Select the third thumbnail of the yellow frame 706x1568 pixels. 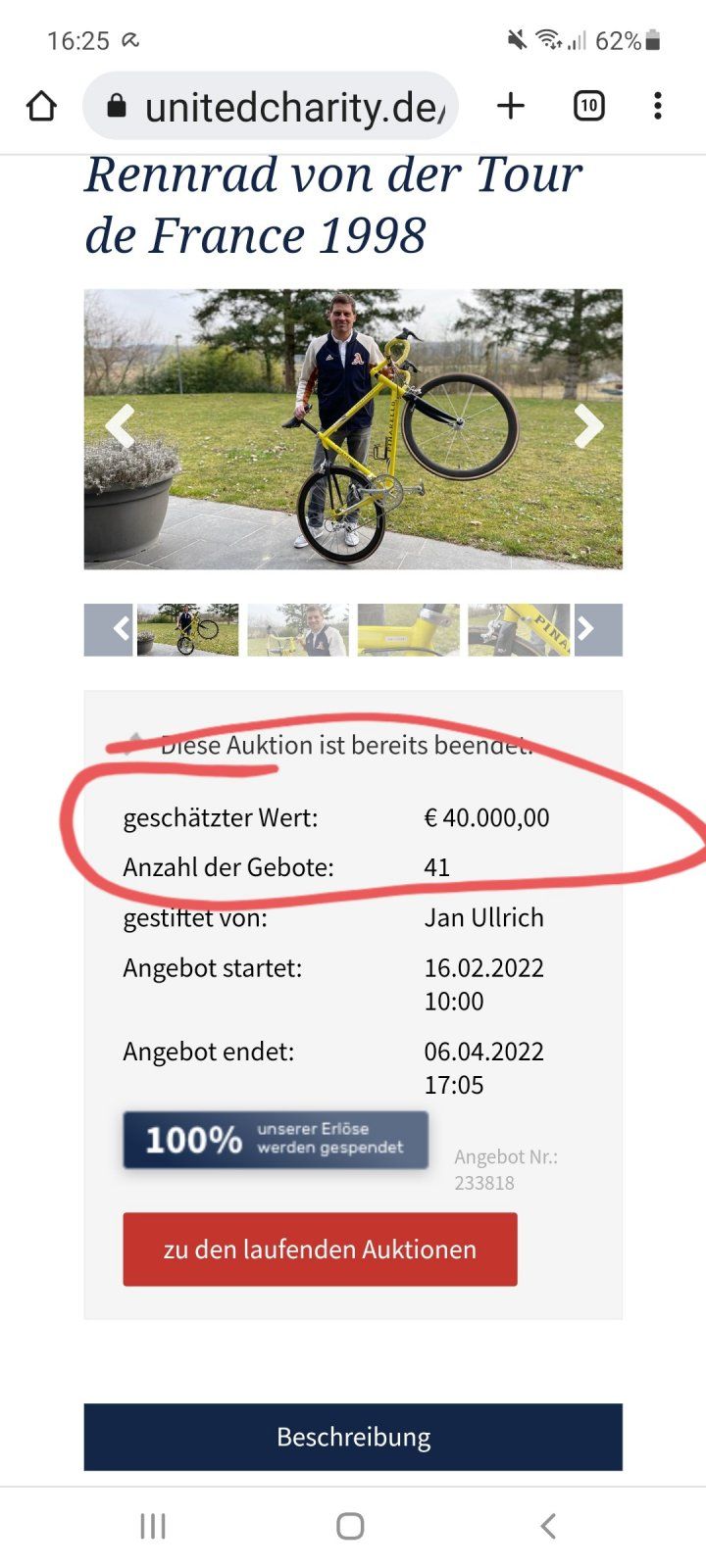tap(408, 629)
